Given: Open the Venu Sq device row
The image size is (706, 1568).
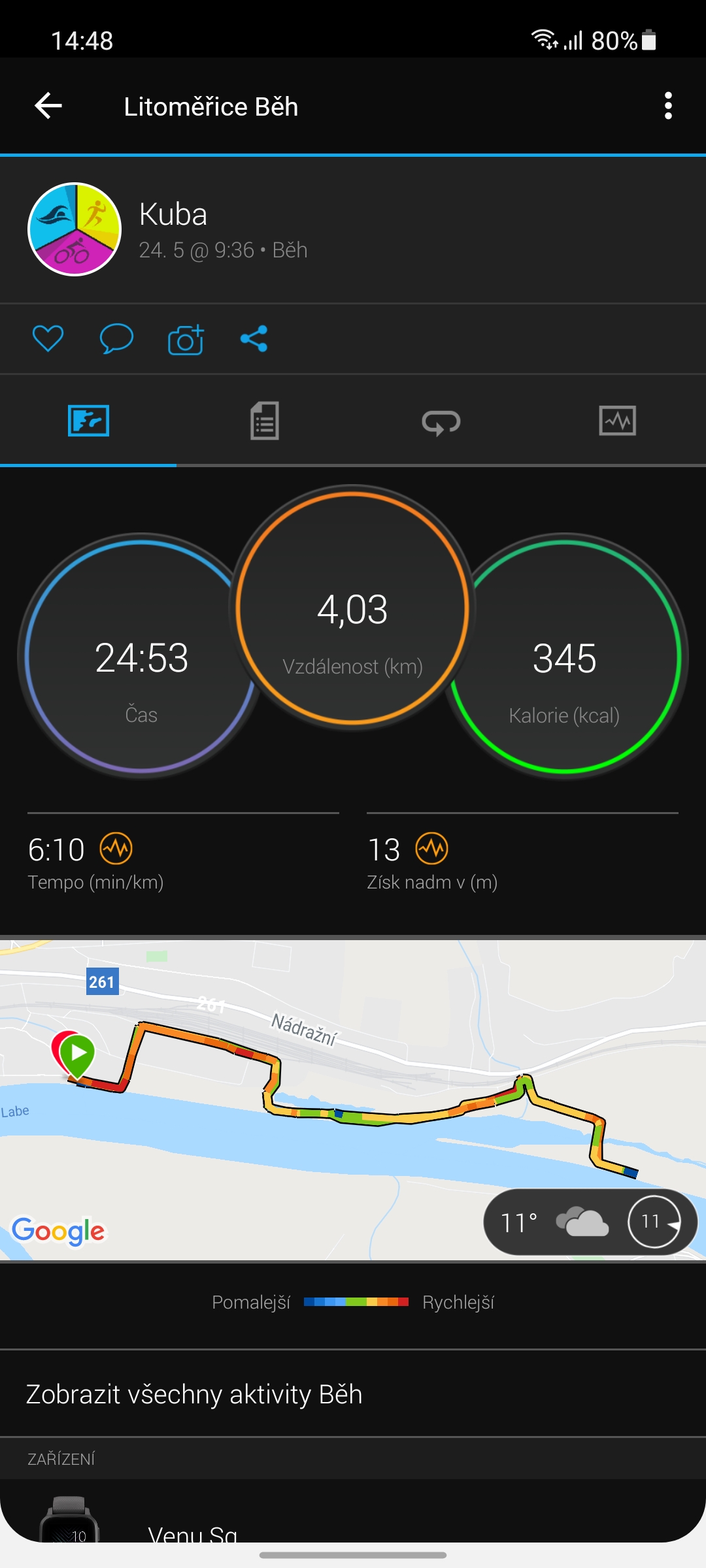Looking at the screenshot, I should [353, 1516].
